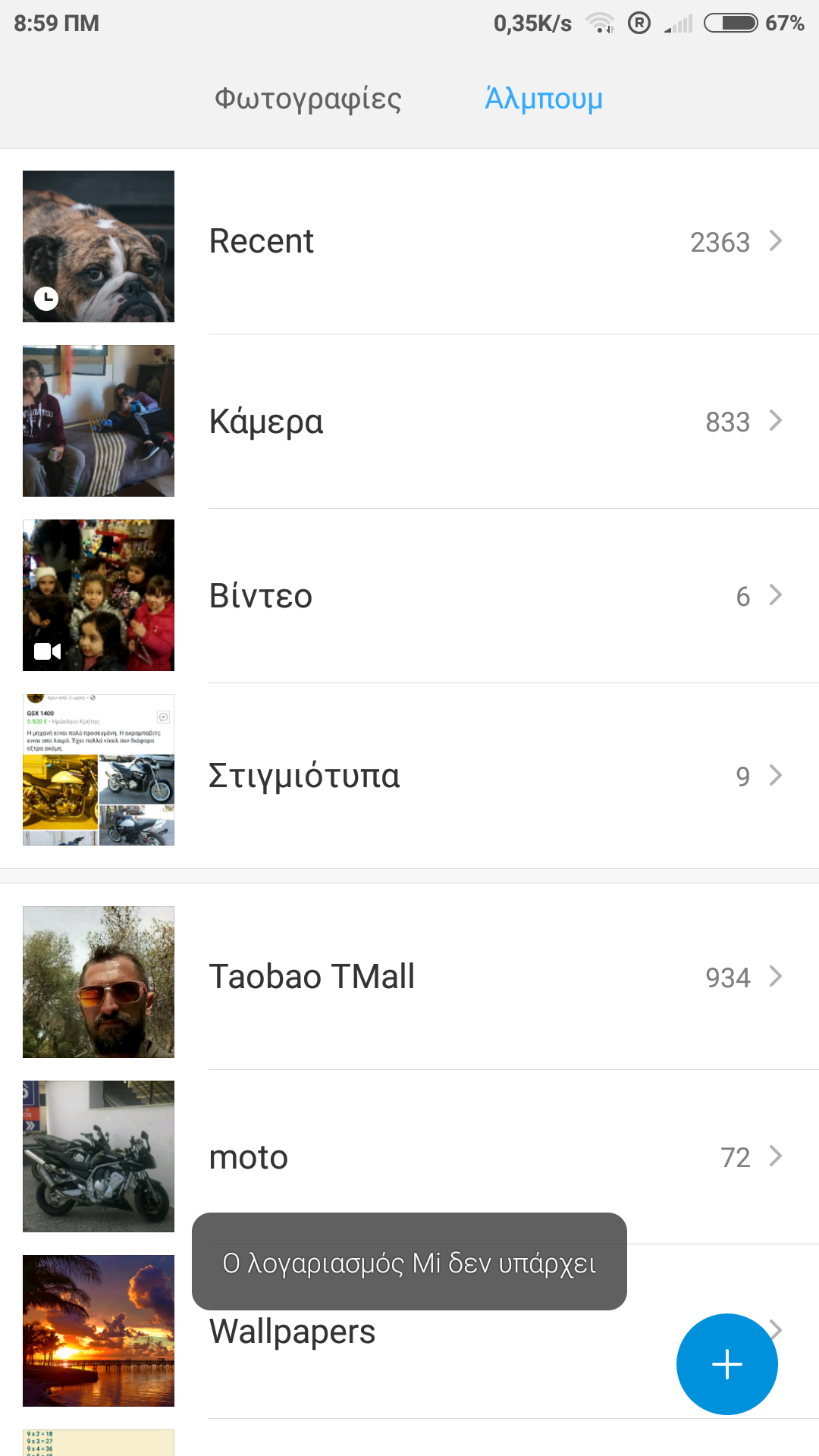Switch to the Φωτογραφίες tab
Viewport: 819px width, 1456px height.
point(308,99)
